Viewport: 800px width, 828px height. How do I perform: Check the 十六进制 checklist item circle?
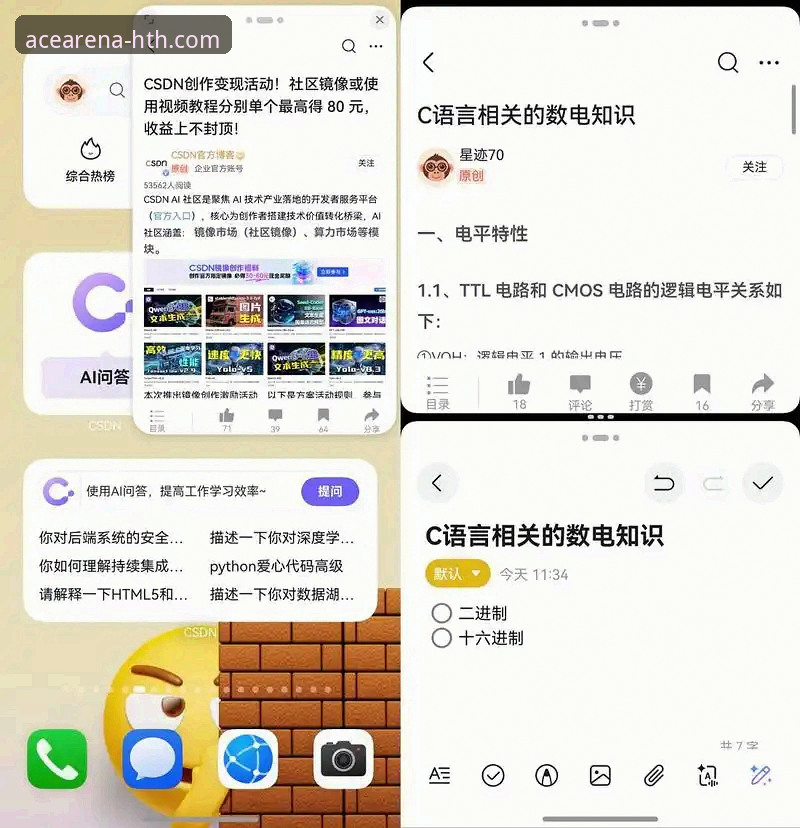[440, 638]
